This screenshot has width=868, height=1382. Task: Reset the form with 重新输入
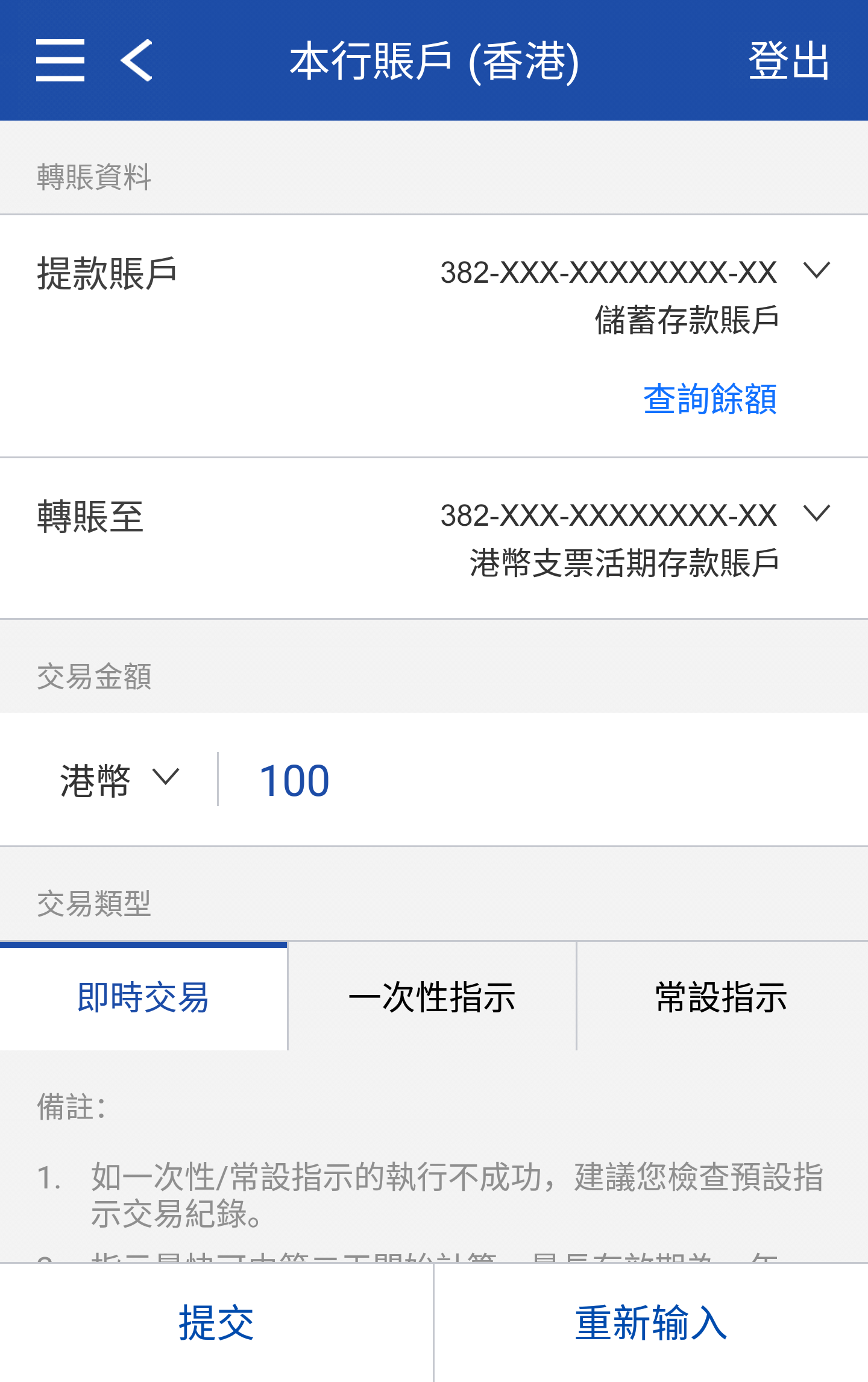(651, 1323)
